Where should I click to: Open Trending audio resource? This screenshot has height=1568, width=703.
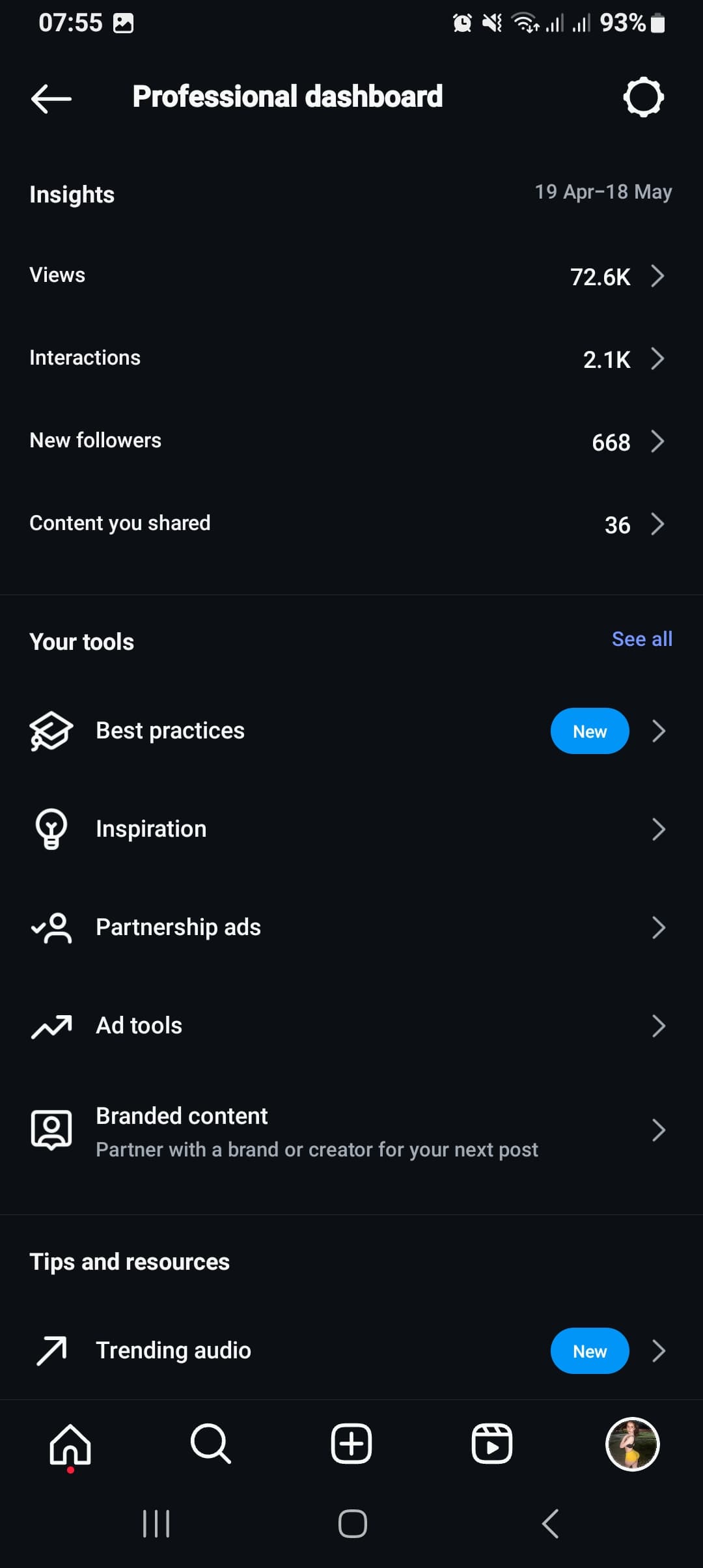click(351, 1351)
